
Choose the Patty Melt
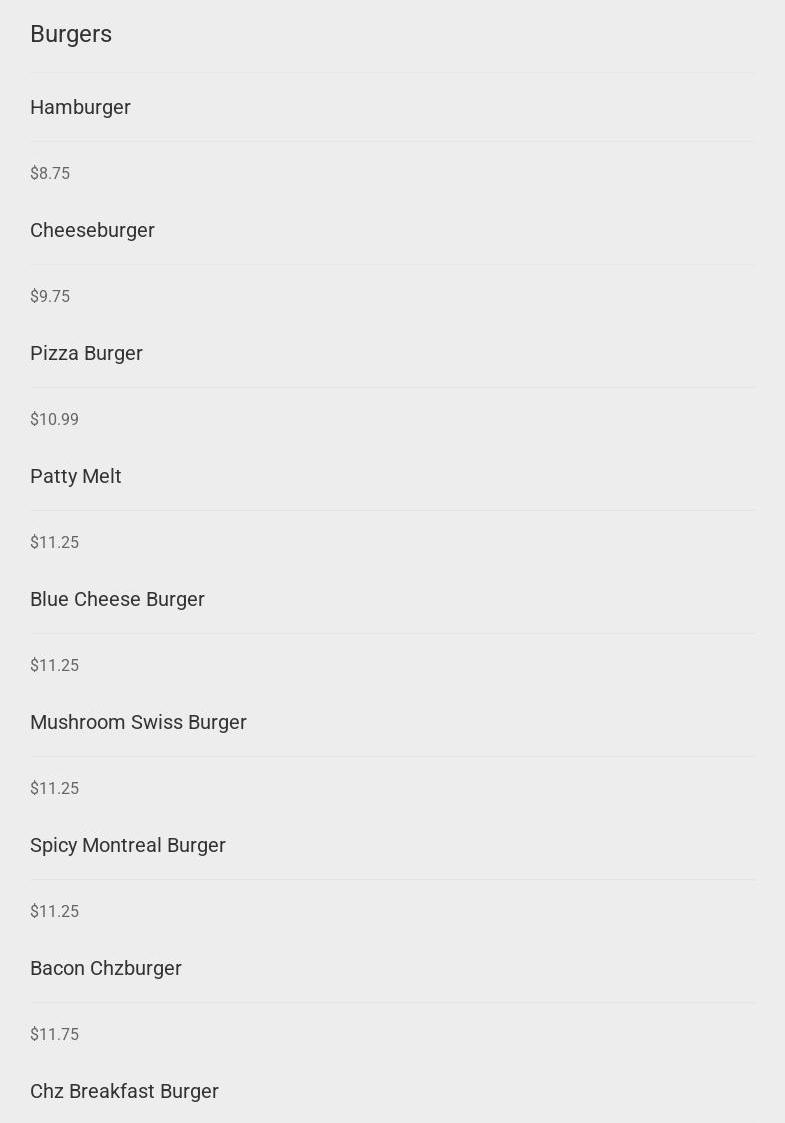coord(76,477)
